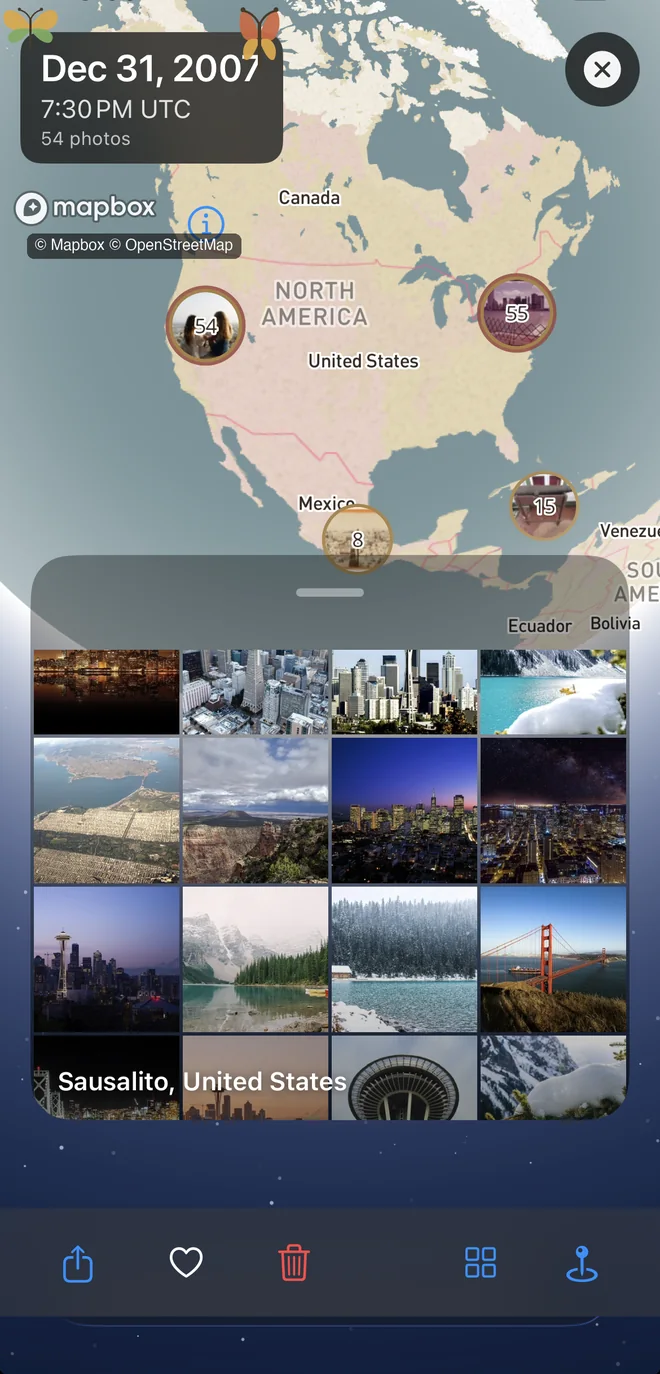Select the 8-photo cluster near Mexico
This screenshot has height=1374, width=660.
coord(357,539)
